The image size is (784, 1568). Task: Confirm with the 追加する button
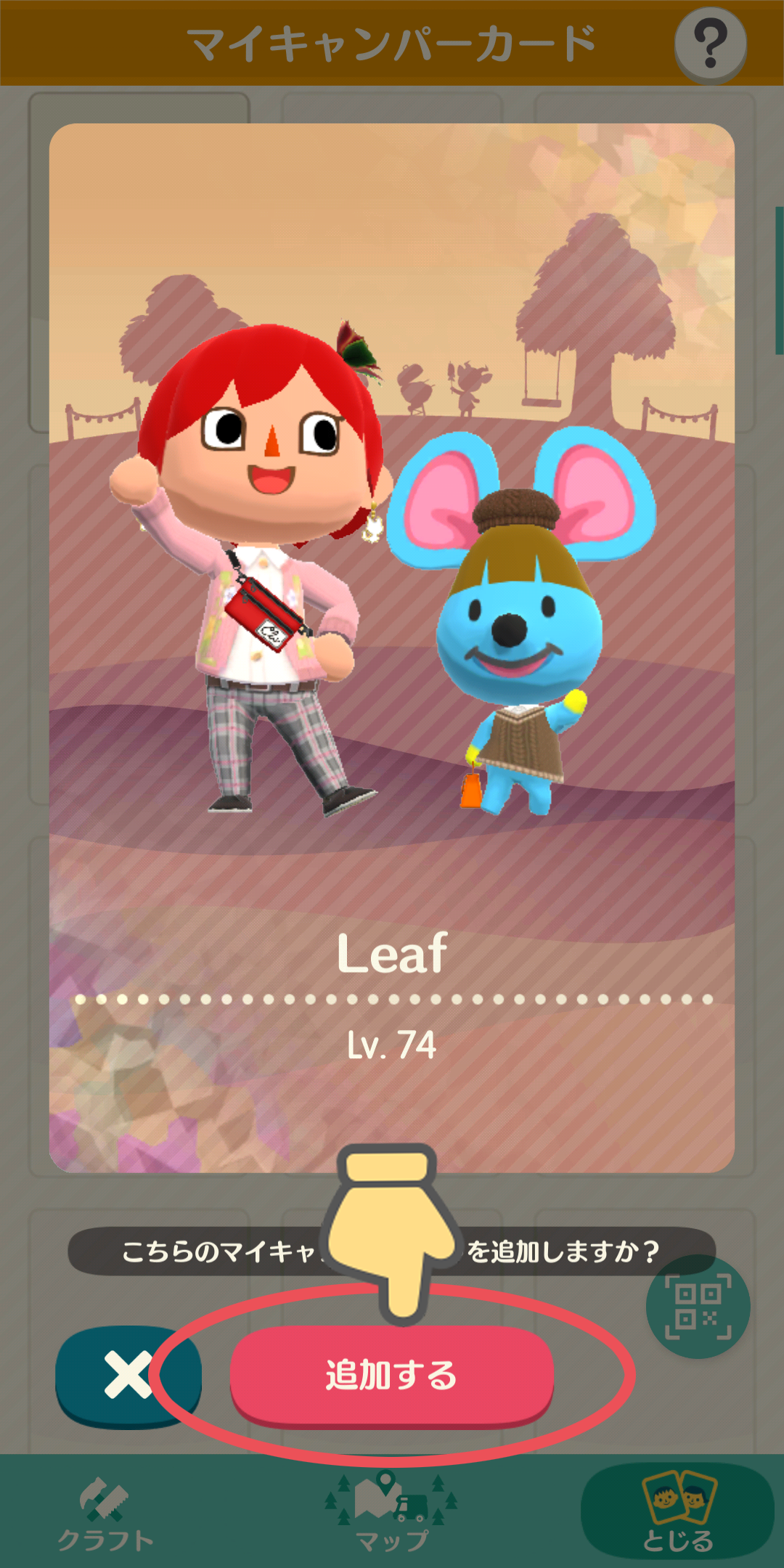tap(392, 1375)
